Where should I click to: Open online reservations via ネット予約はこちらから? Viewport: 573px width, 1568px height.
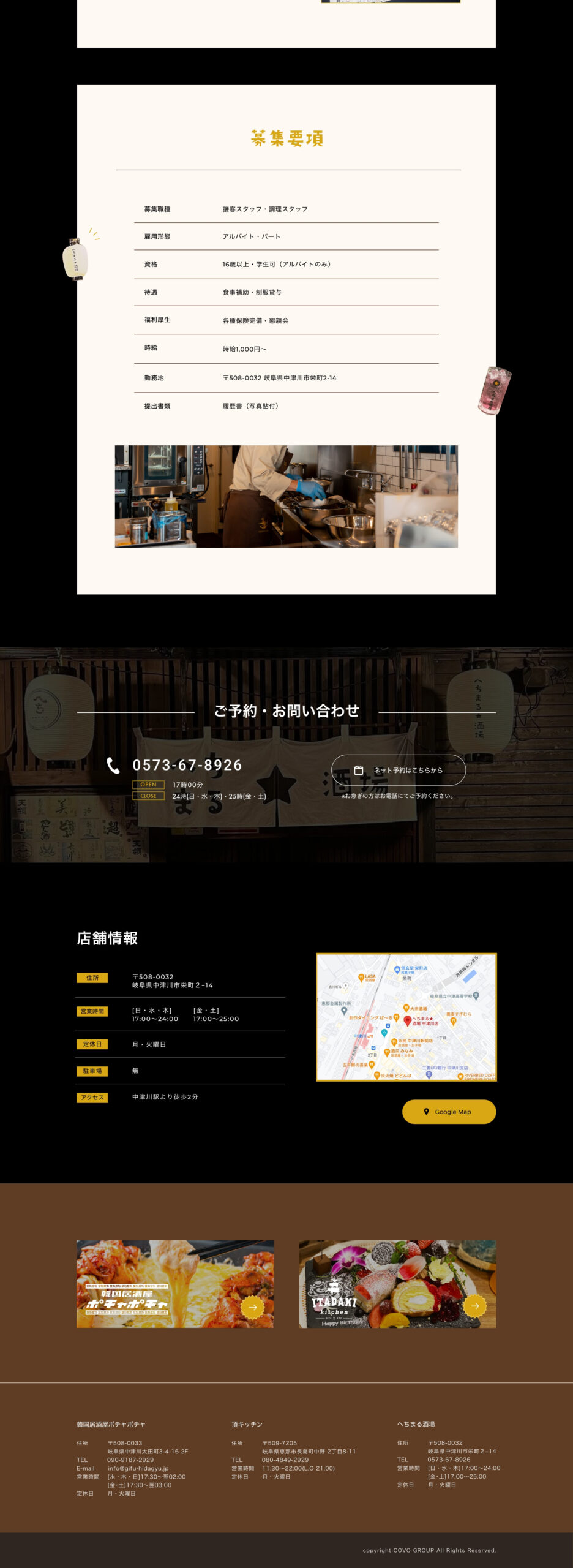click(399, 770)
